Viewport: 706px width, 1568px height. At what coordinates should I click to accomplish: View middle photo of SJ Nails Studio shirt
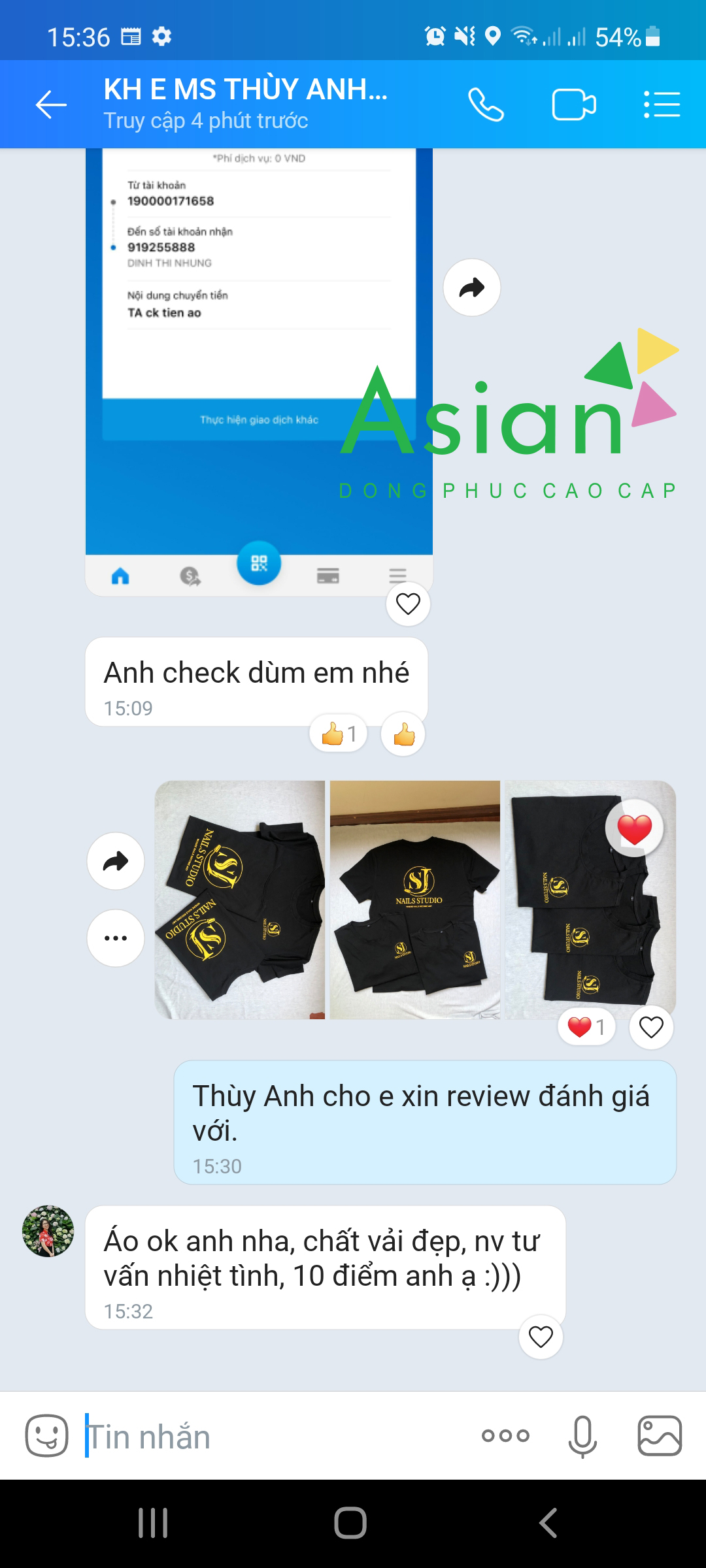[415, 900]
